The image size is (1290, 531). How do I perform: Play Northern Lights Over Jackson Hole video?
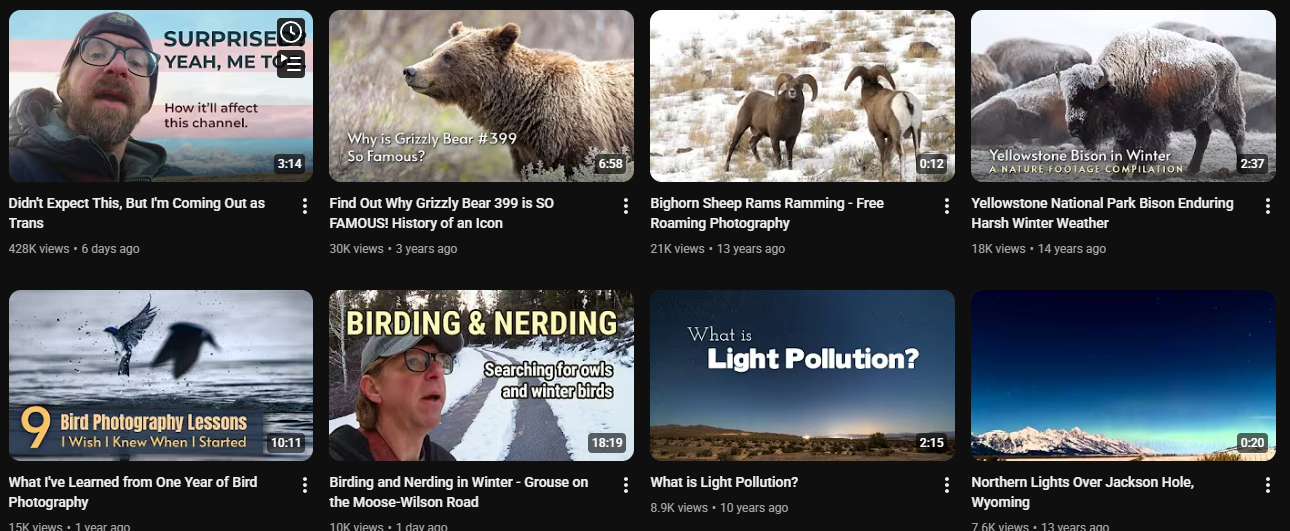tap(1123, 375)
